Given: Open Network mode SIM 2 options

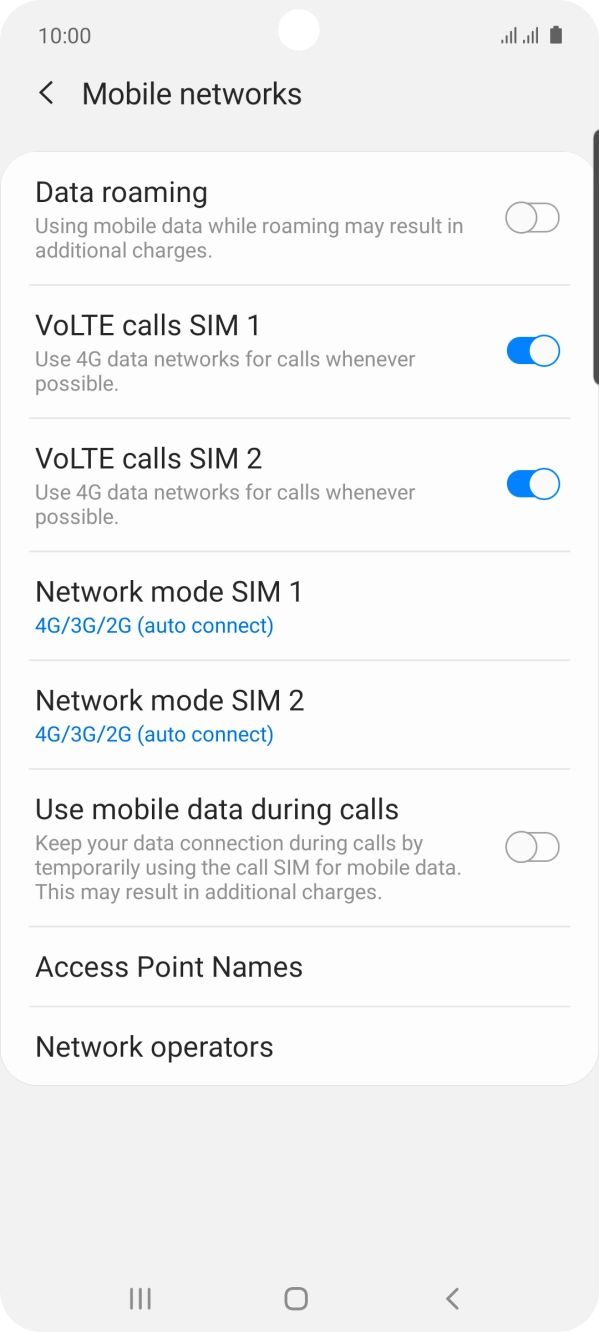Looking at the screenshot, I should (299, 715).
